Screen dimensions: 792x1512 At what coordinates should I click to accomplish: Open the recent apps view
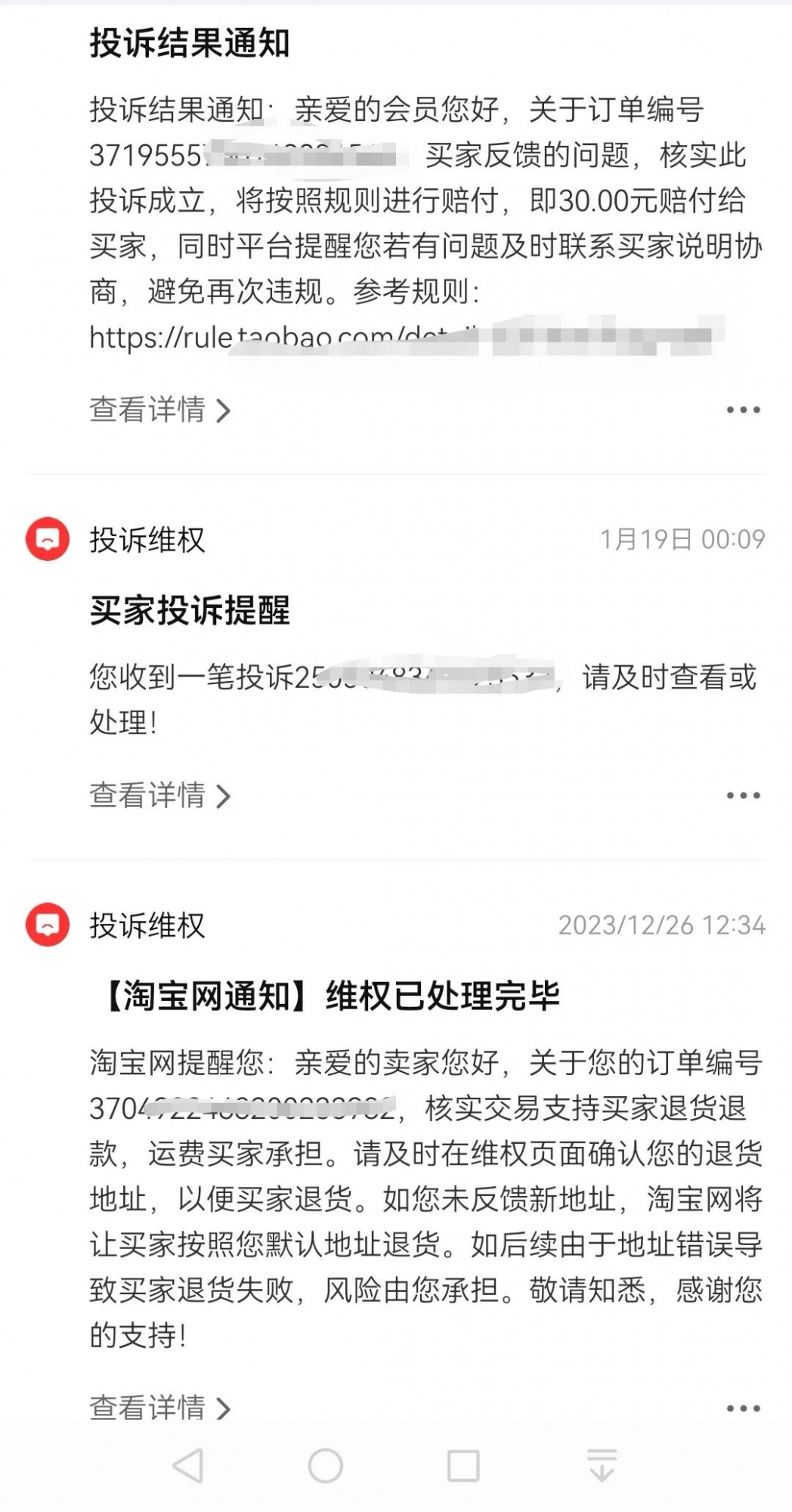463,1465
